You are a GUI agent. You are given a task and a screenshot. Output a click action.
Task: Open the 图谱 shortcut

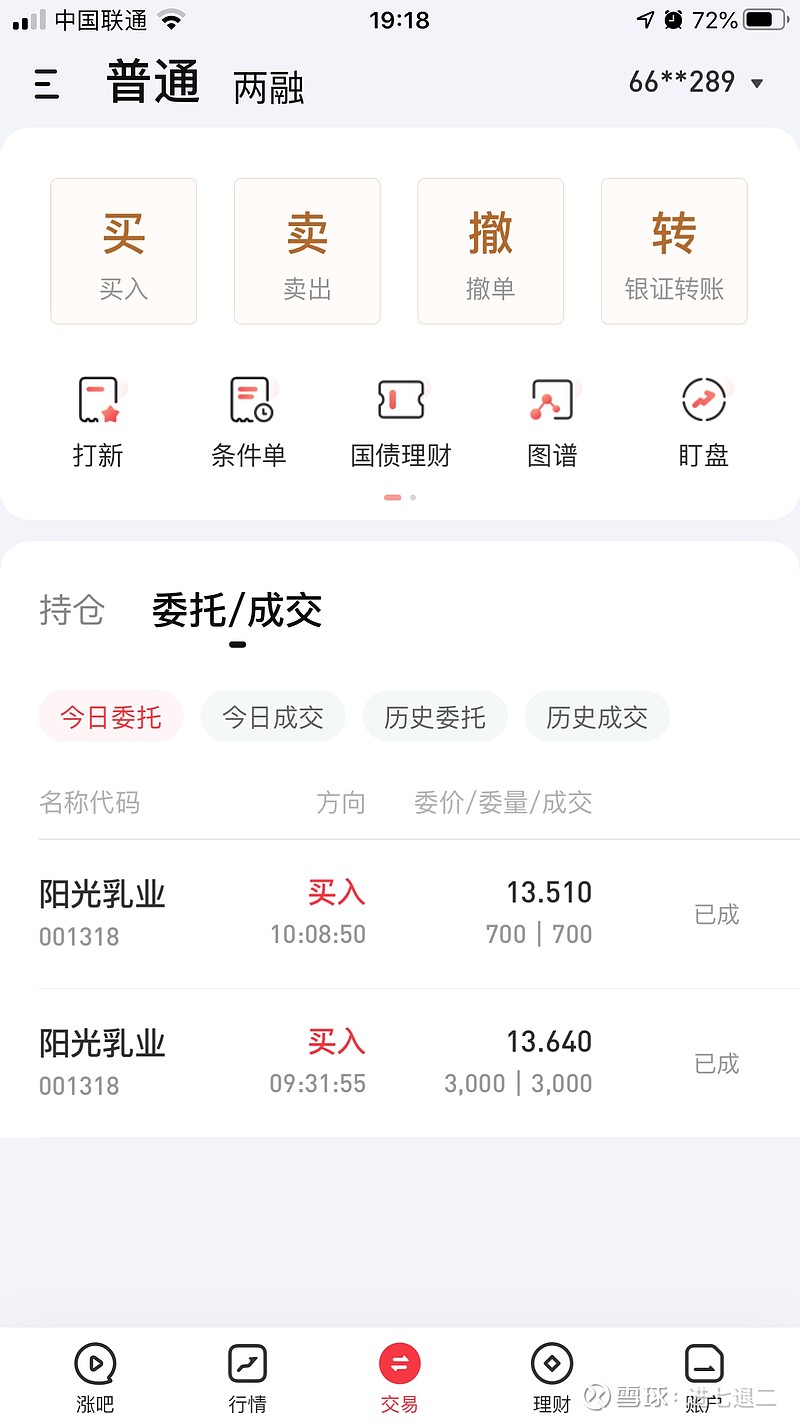pos(552,424)
